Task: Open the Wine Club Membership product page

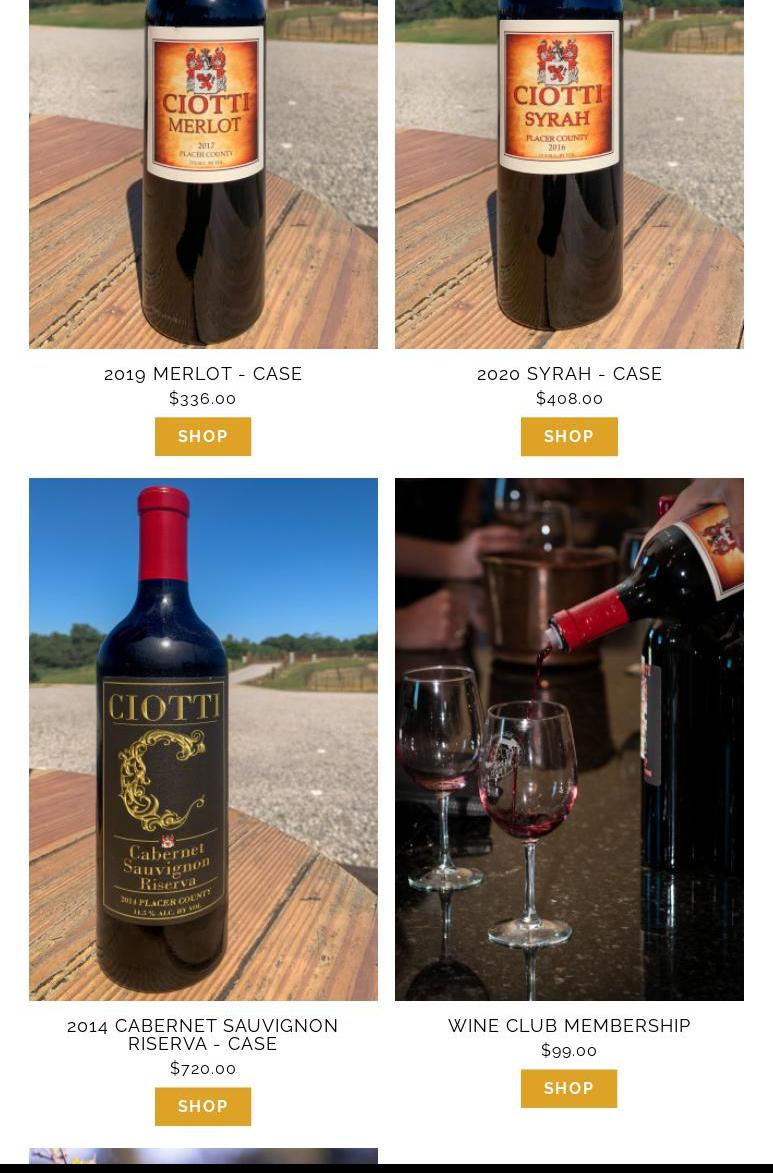Action: (569, 1025)
